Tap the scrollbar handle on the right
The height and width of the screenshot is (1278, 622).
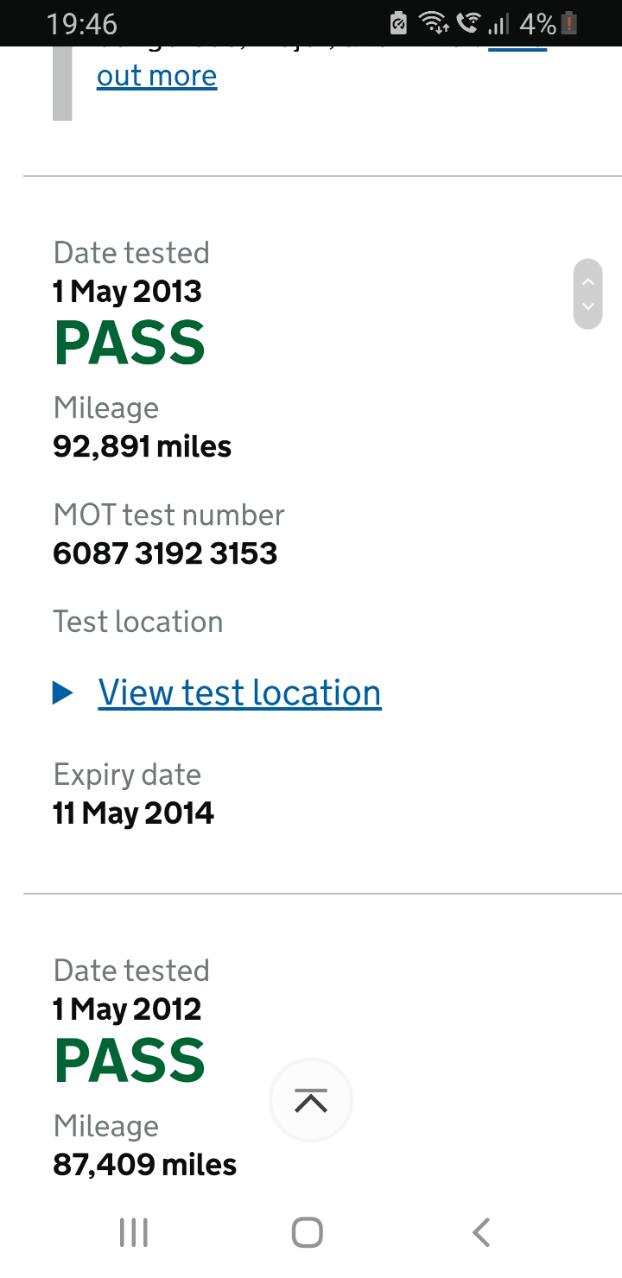588,294
